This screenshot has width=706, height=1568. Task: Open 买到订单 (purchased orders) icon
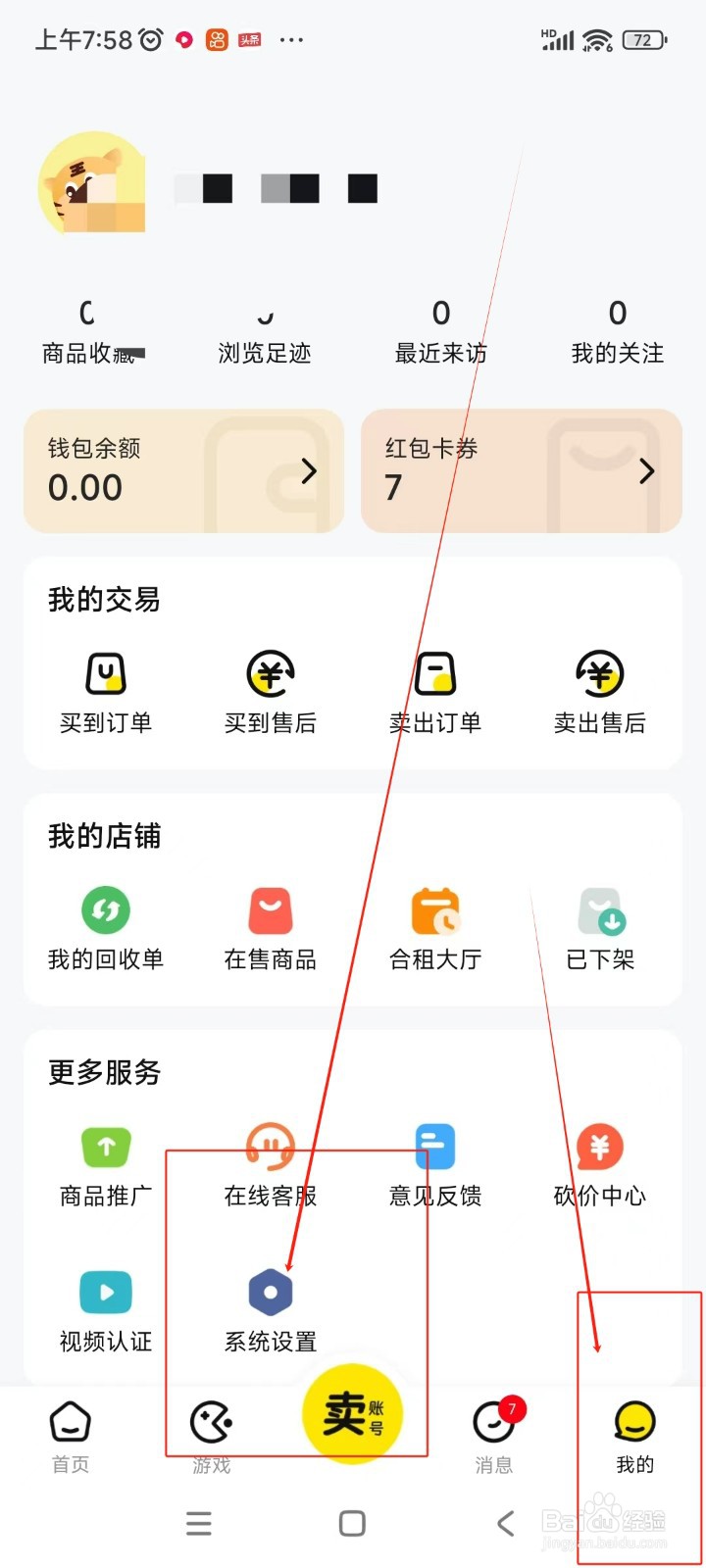coord(106,691)
